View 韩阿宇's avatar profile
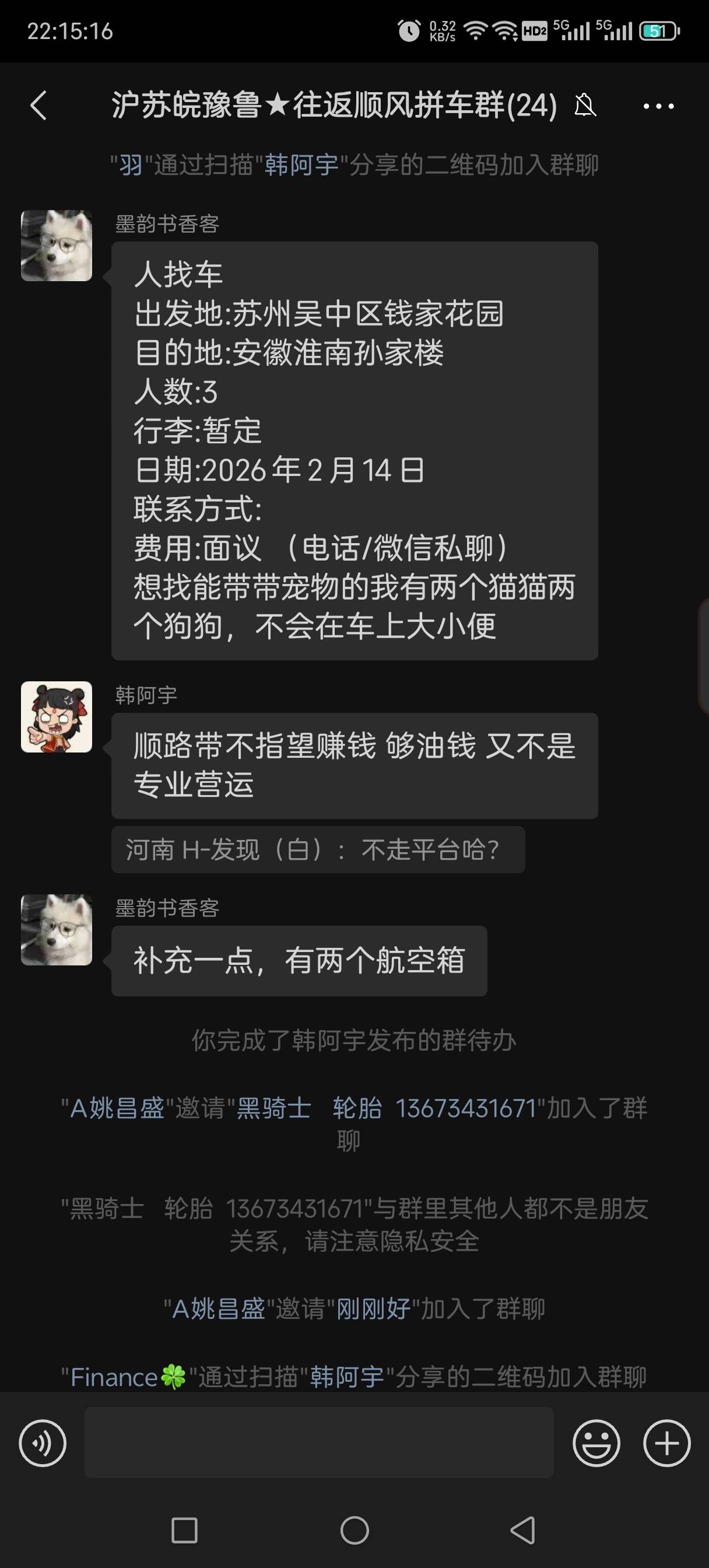 pyautogui.click(x=57, y=717)
